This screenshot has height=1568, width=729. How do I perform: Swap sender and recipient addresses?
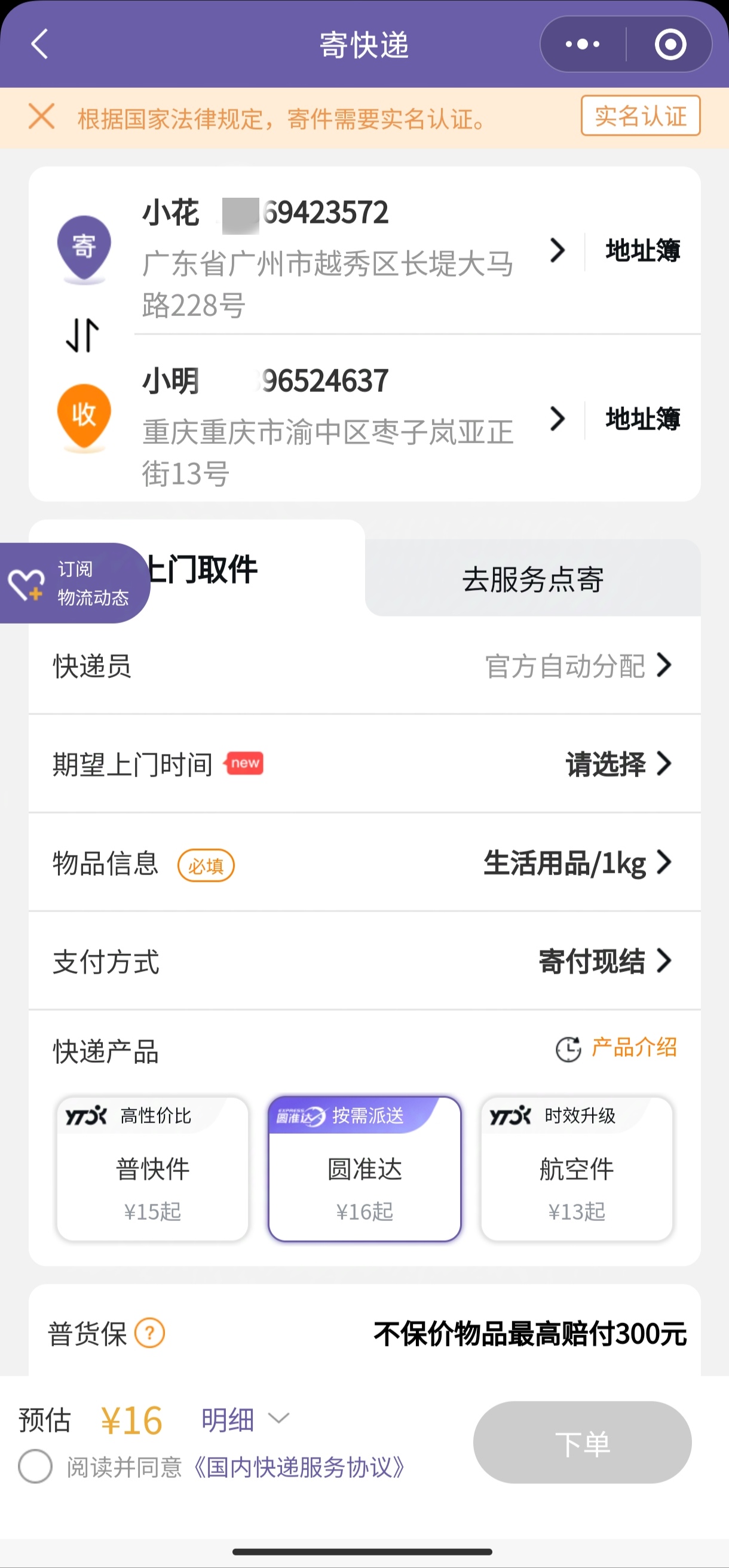tap(82, 335)
